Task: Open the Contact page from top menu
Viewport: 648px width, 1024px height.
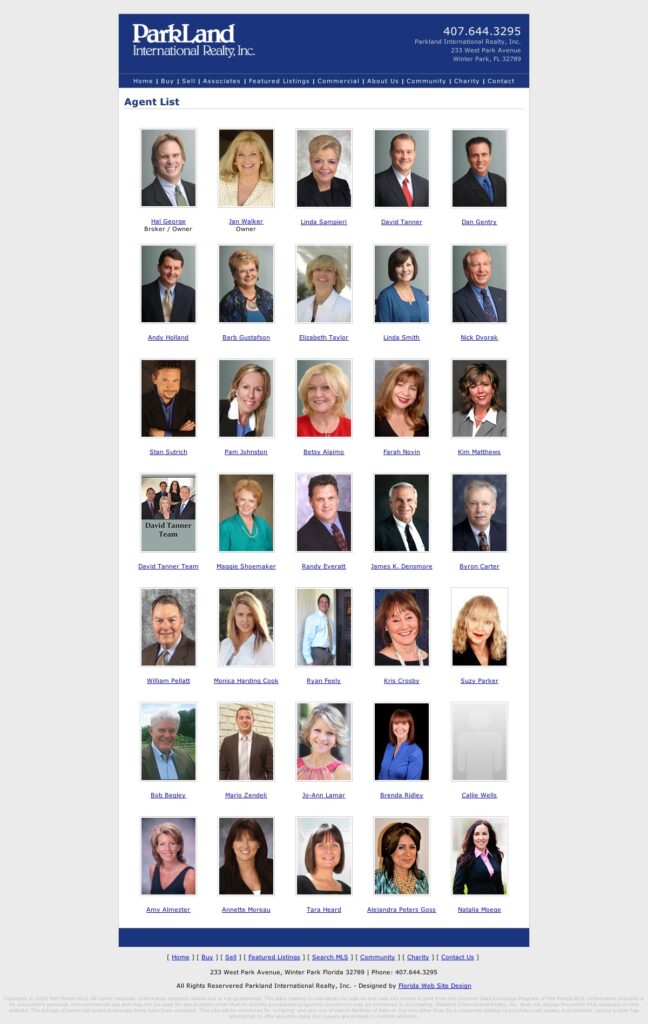Action: (x=501, y=81)
